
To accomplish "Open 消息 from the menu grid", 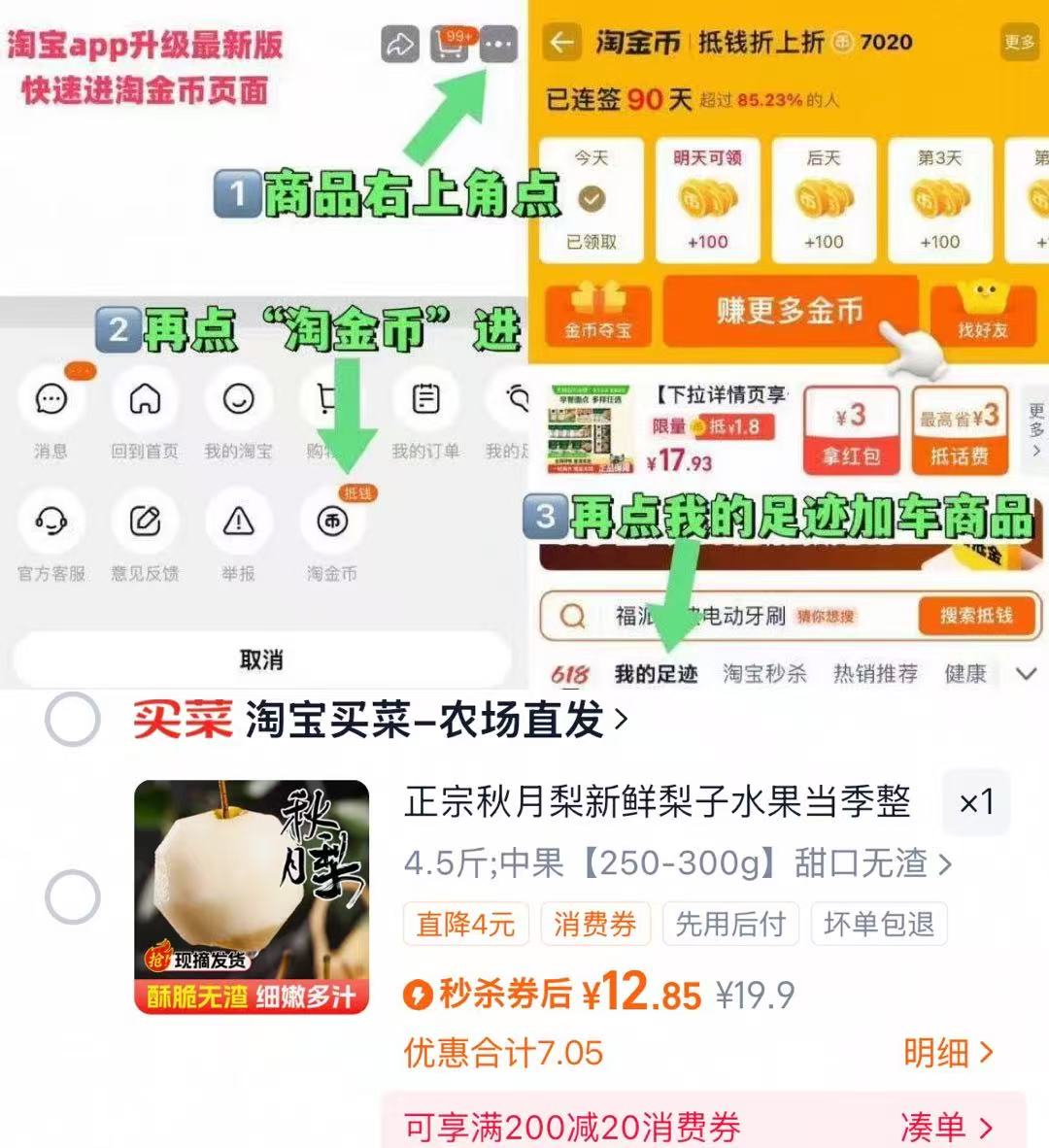I will 53,398.
